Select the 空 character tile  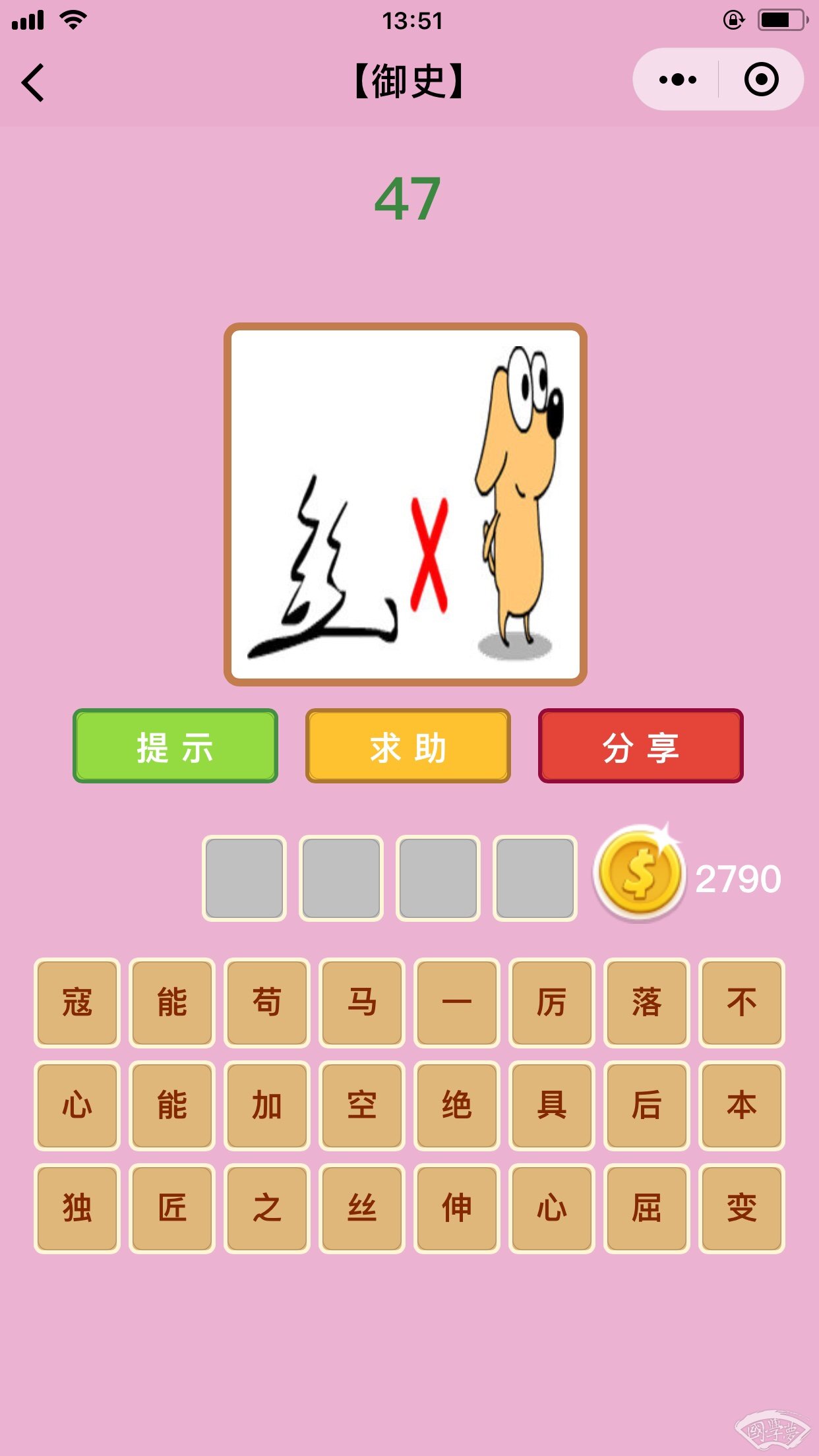(x=362, y=1105)
